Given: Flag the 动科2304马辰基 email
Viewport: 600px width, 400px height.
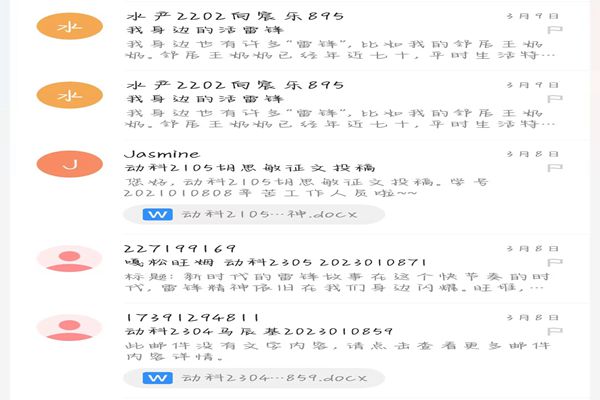Looking at the screenshot, I should (554, 333).
